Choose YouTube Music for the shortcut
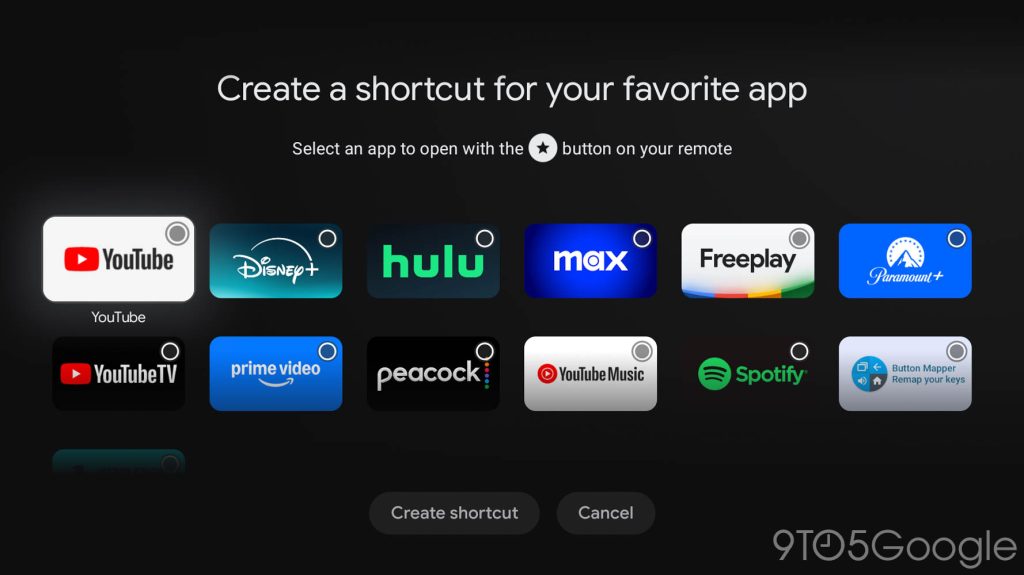Screen dimensions: 1024x575 coord(590,374)
